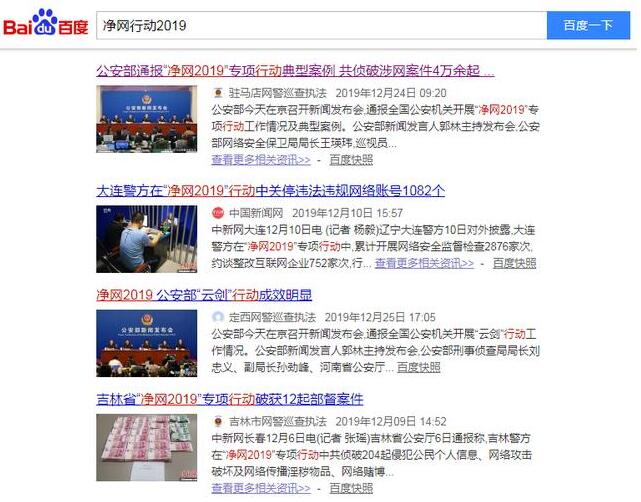This screenshot has height=502, width=641.
Task: Tap the thumbnail of the 公安部通报 press conference result
Action: click(x=147, y=119)
